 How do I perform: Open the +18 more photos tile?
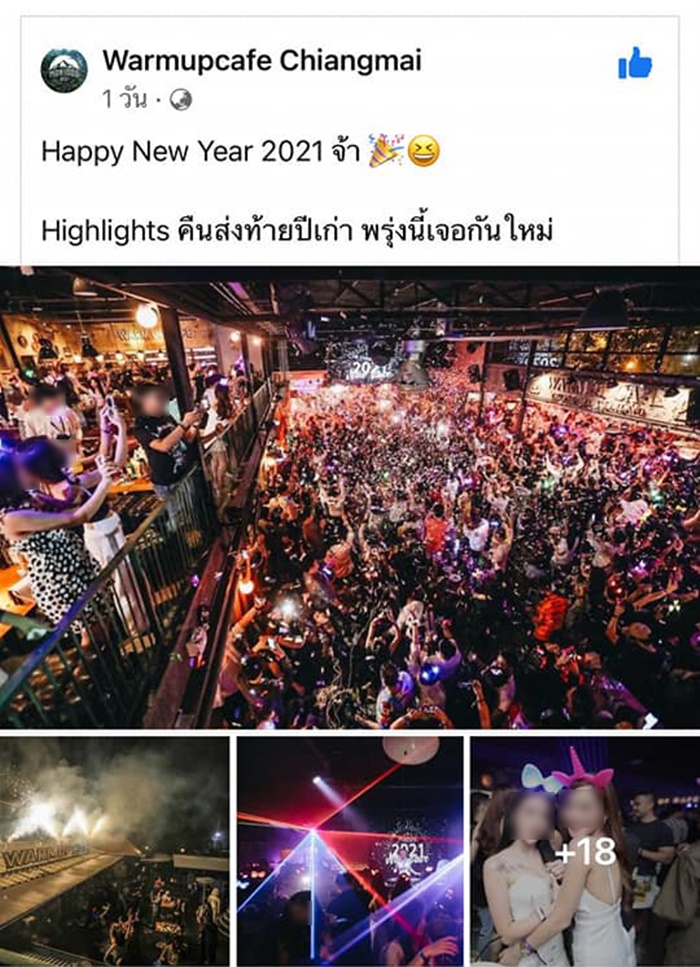point(585,851)
